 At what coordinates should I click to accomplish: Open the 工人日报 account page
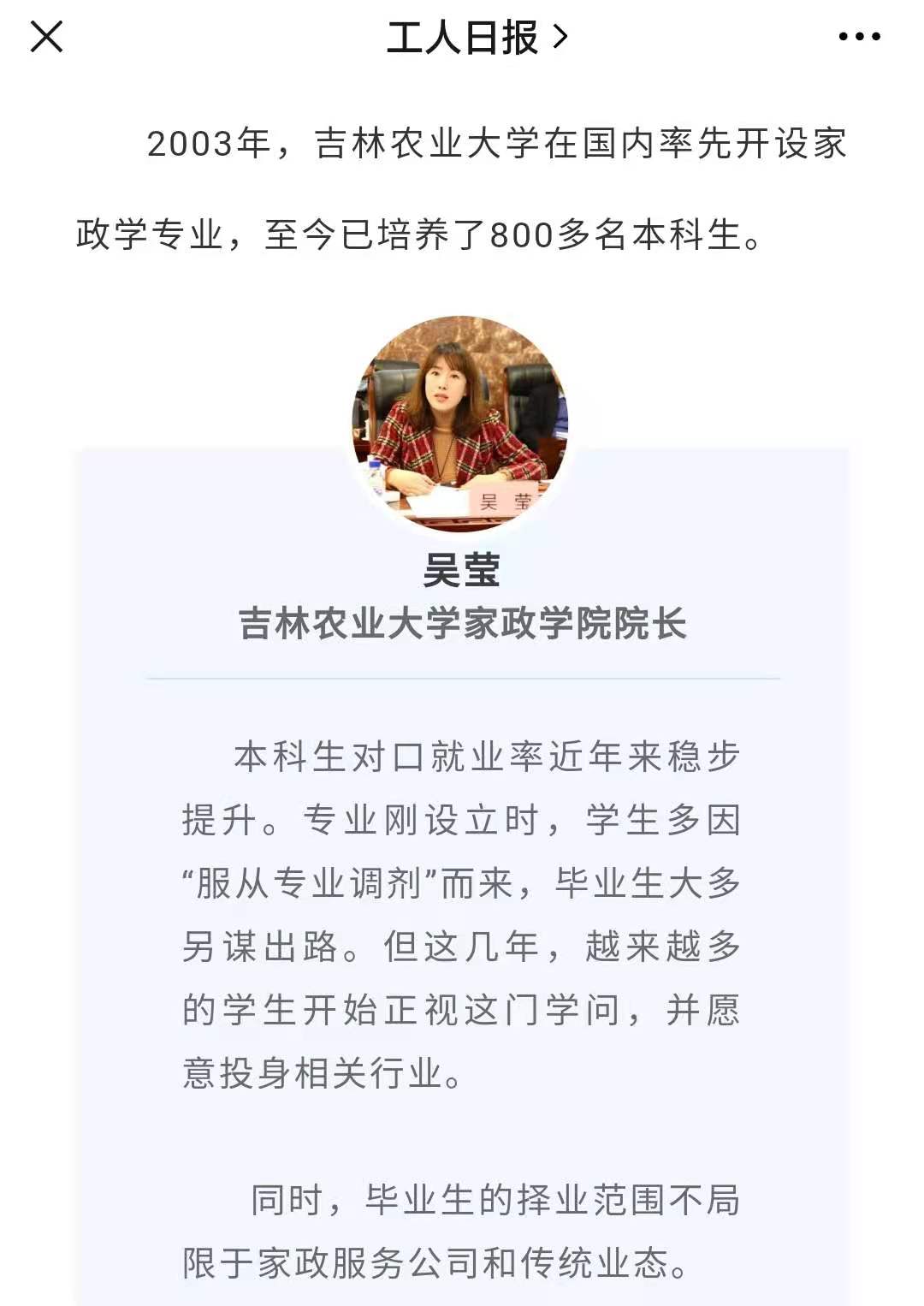click(476, 38)
